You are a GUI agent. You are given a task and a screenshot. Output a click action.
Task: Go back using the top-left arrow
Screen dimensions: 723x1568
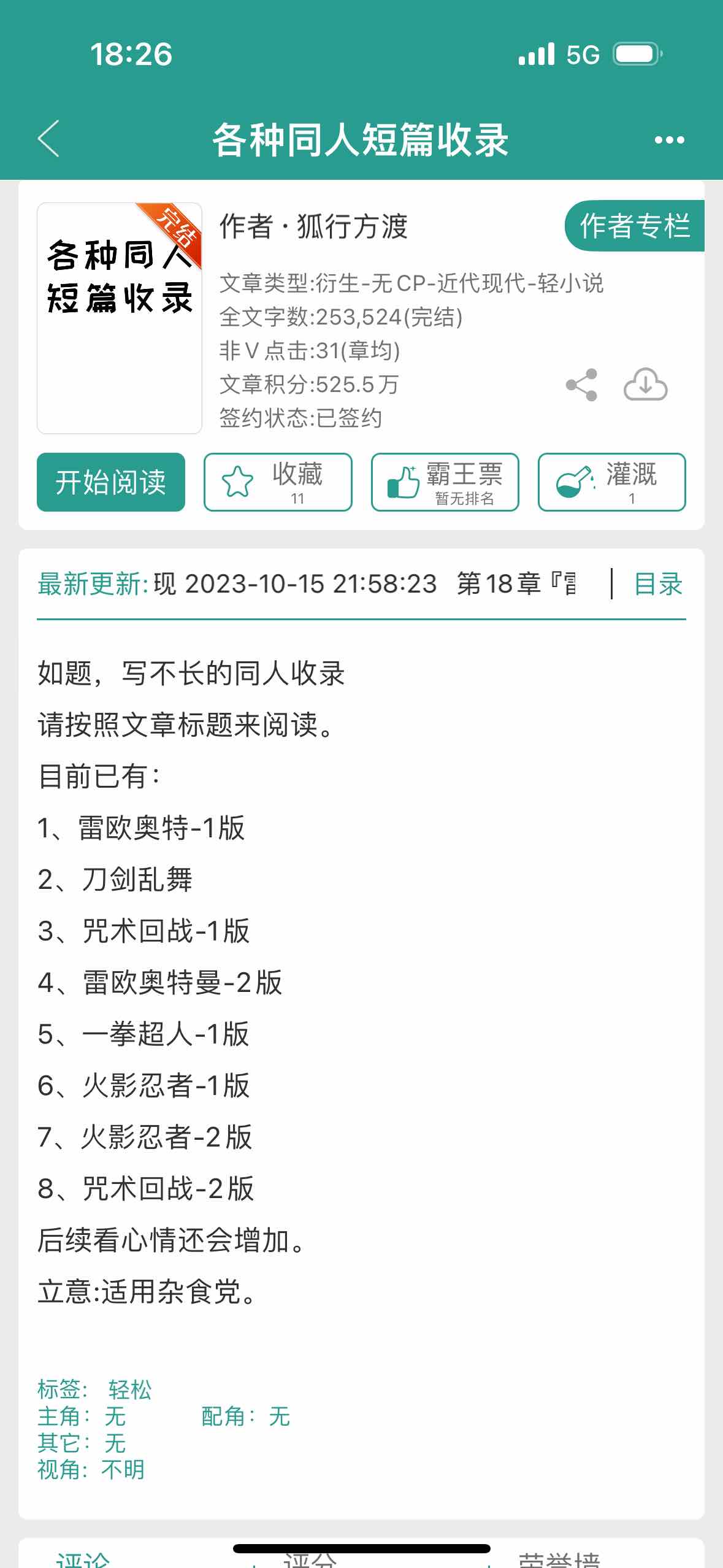[49, 139]
